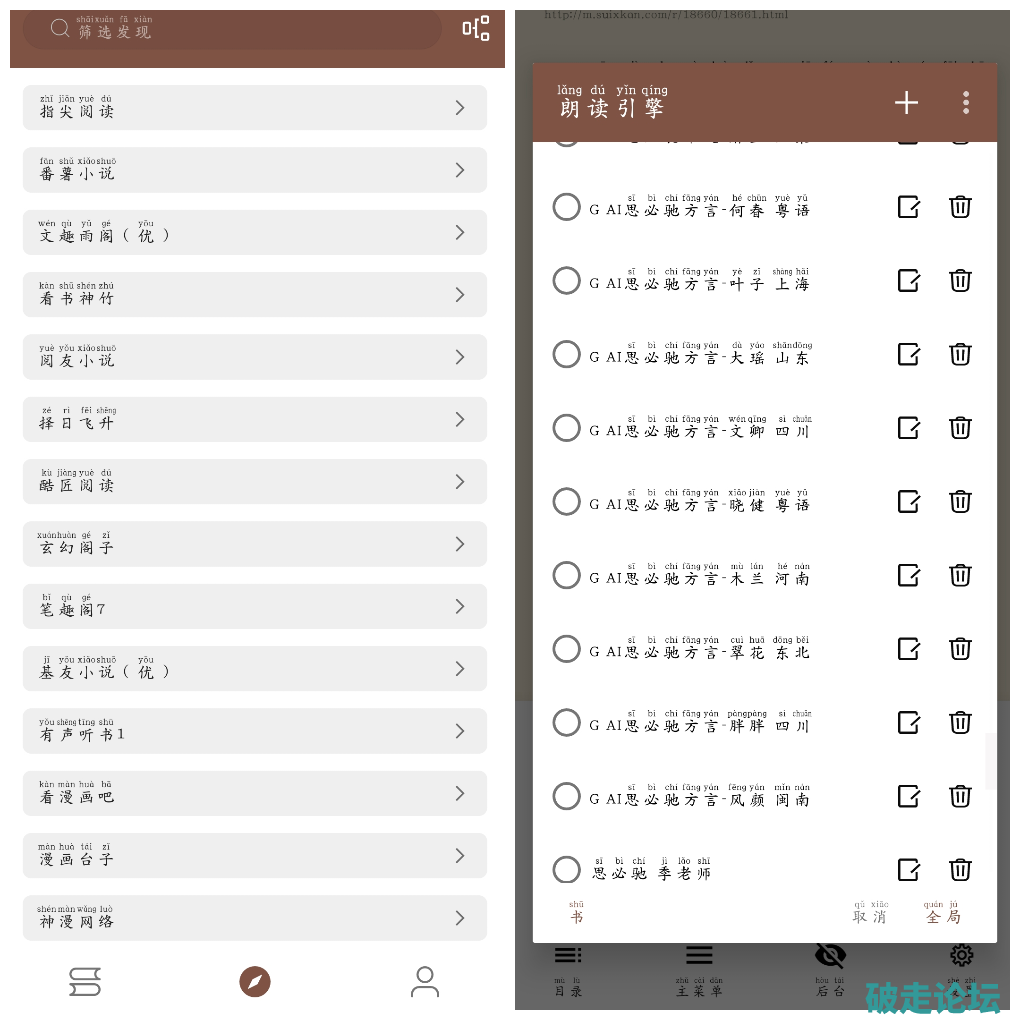1020x1020 pixels.
Task: Edit the 叶子 上海 voice engine
Action: click(x=908, y=280)
